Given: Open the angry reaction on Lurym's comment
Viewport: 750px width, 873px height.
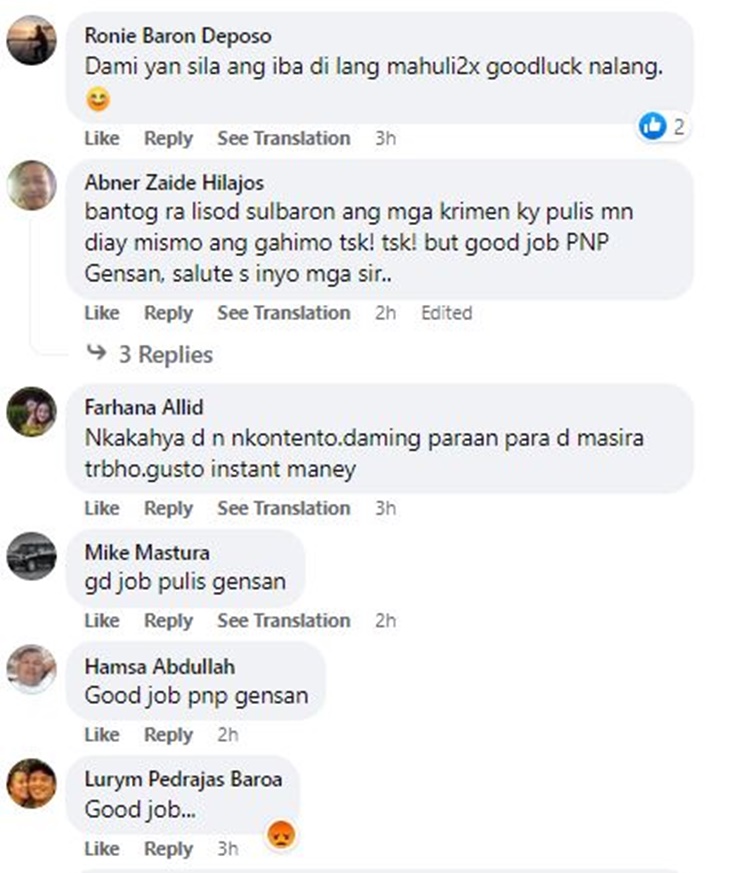Looking at the screenshot, I should click(281, 833).
